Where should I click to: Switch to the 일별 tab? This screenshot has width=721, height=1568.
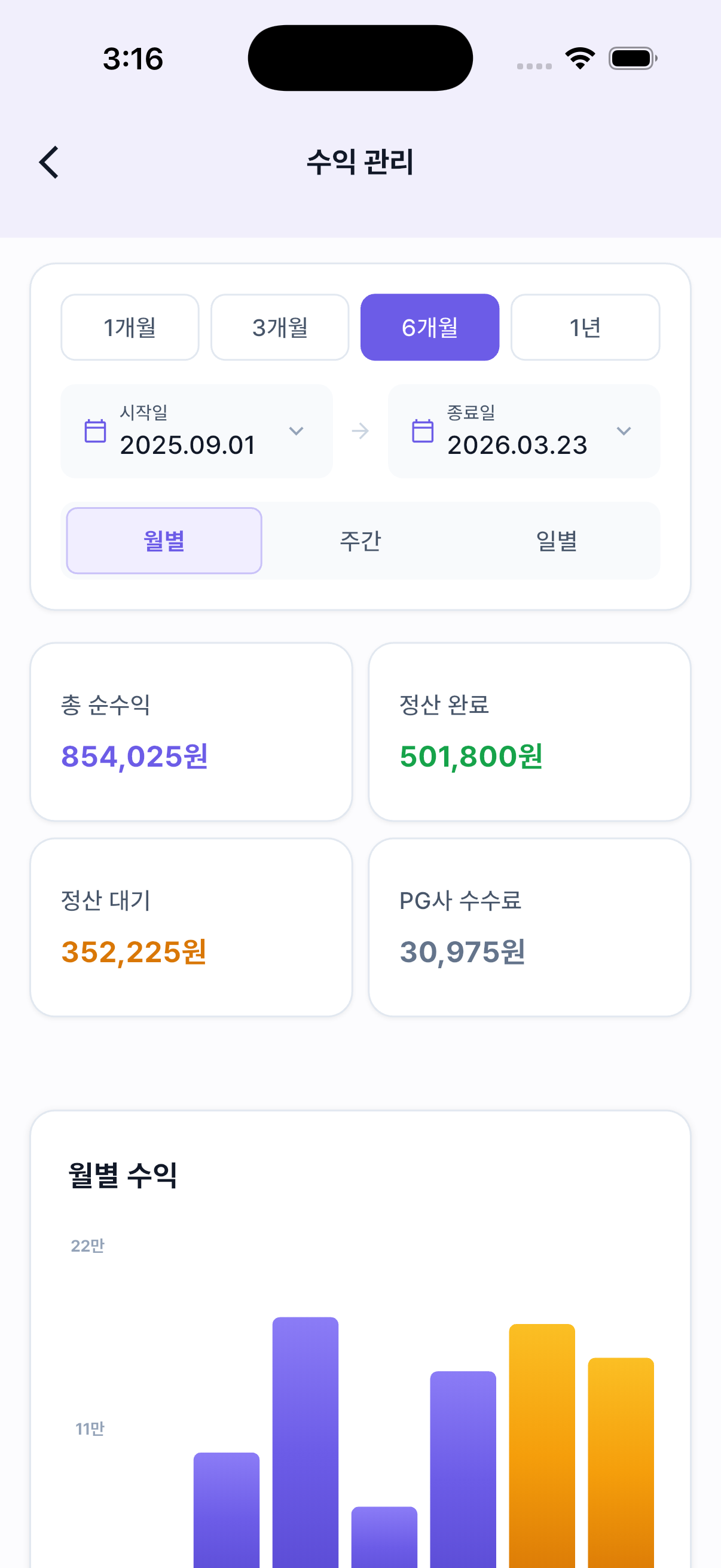click(x=557, y=541)
